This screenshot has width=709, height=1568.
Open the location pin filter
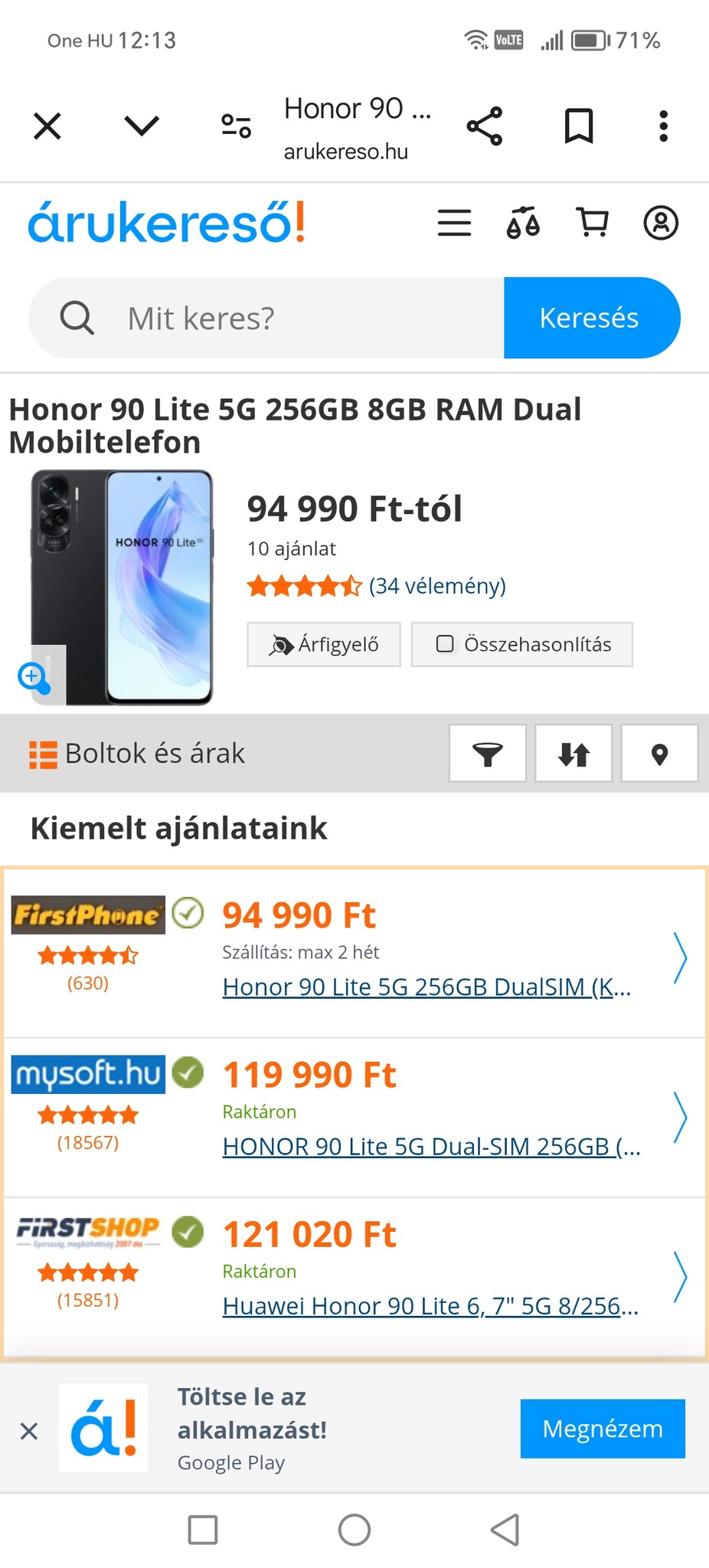(659, 754)
